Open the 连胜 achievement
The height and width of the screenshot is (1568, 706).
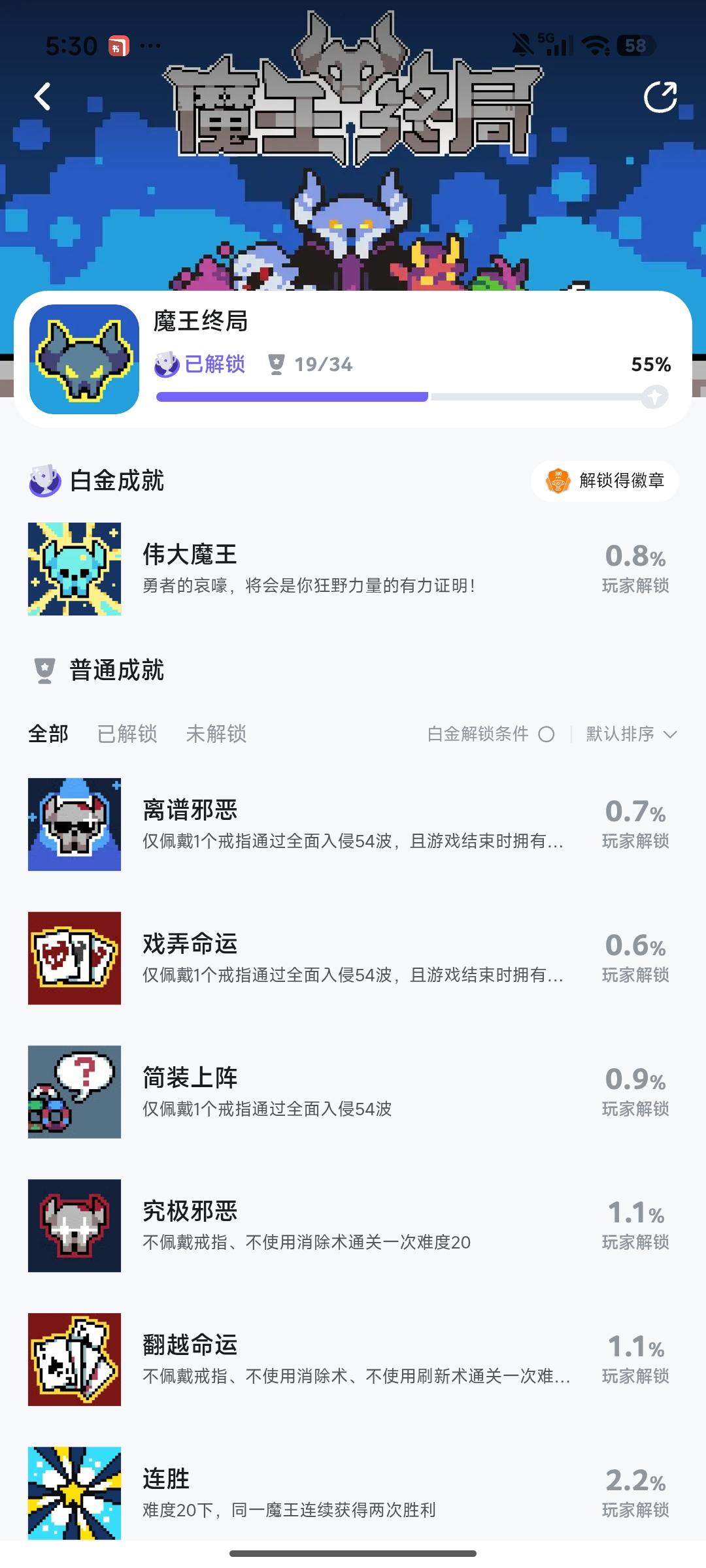point(353,1493)
